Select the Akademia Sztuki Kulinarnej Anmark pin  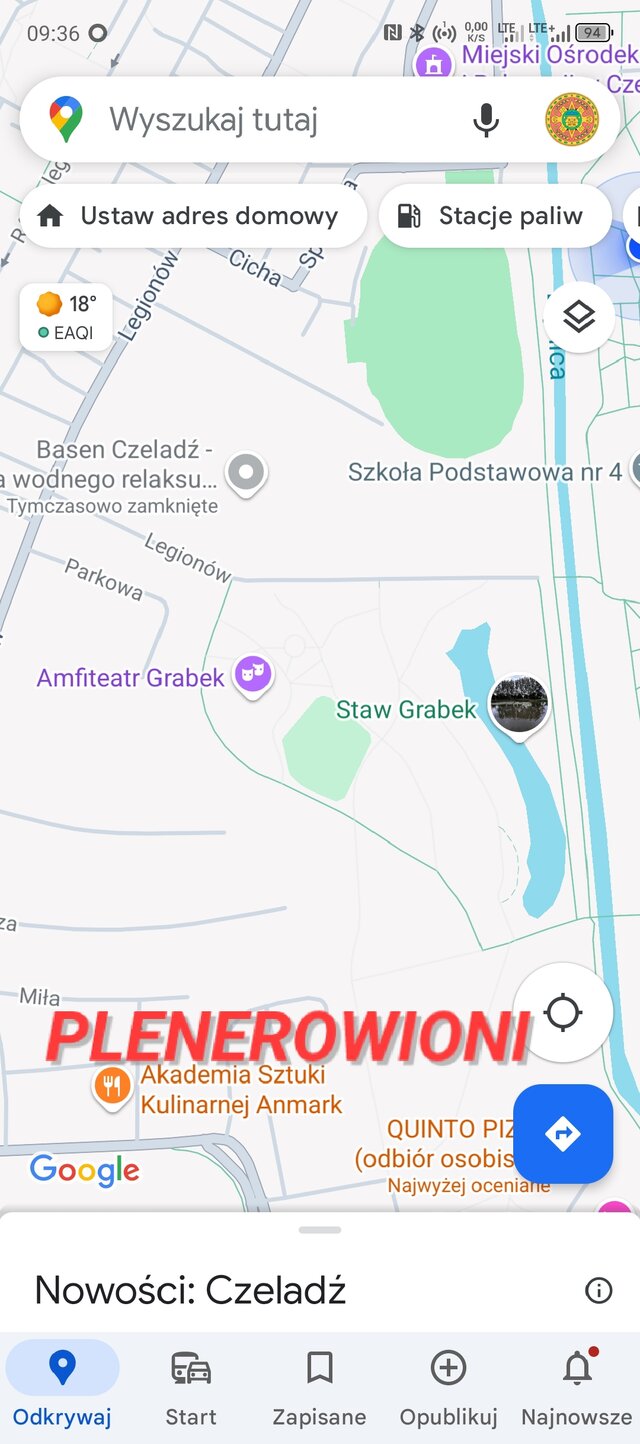(112, 1087)
